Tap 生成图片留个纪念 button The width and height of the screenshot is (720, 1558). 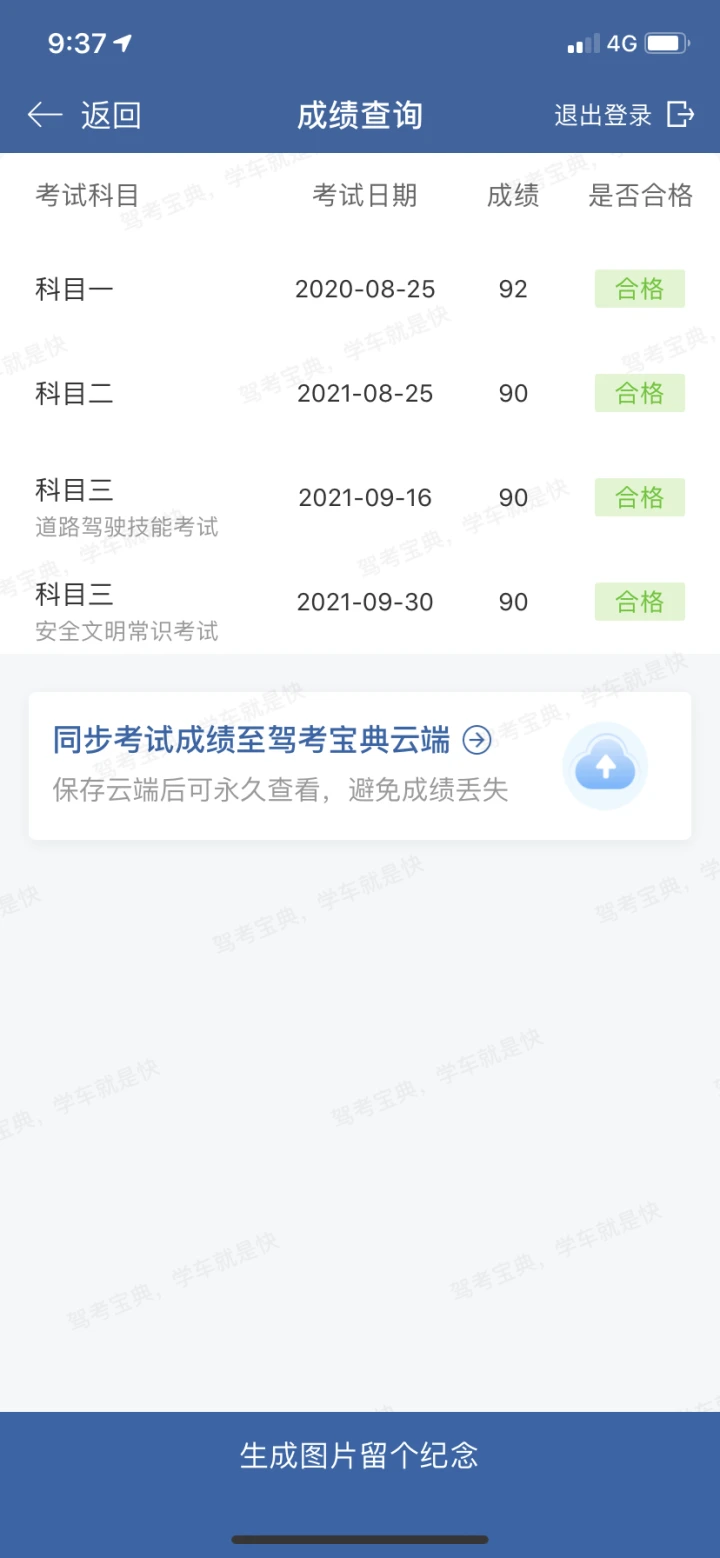click(x=360, y=1455)
